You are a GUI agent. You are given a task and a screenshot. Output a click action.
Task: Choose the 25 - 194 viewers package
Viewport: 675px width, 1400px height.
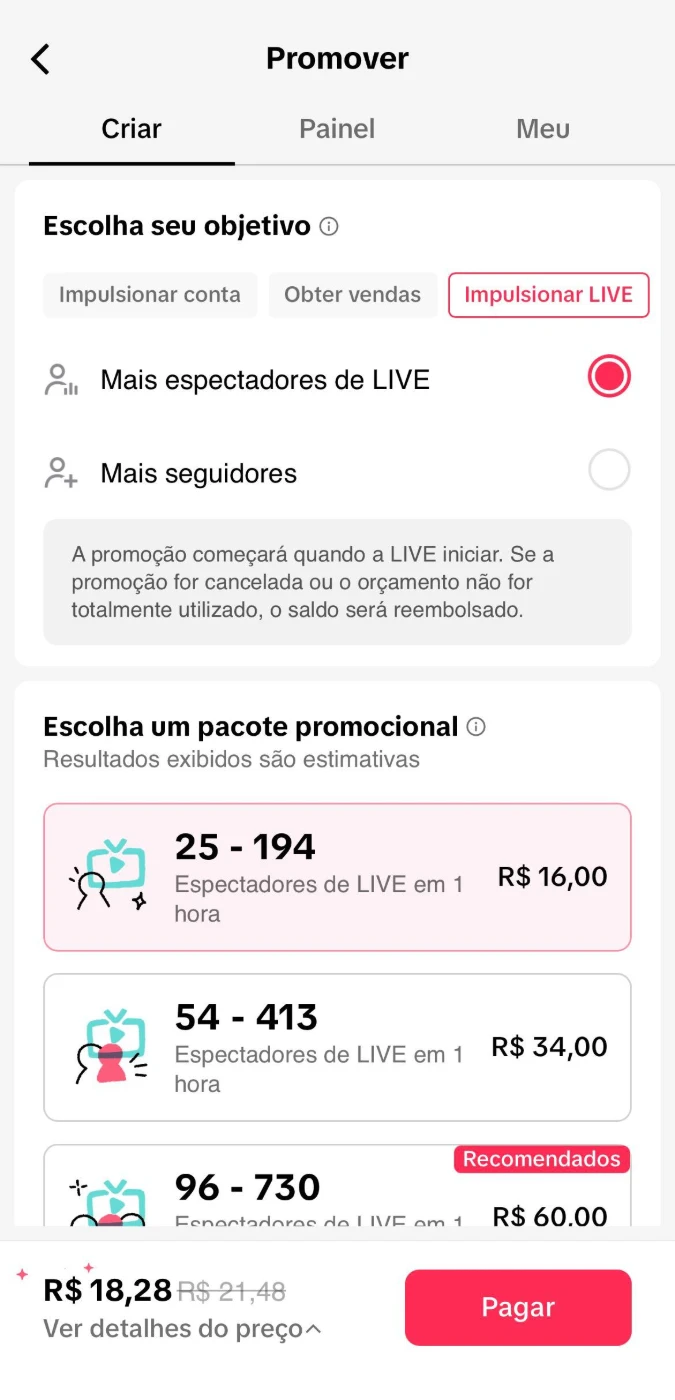click(337, 877)
